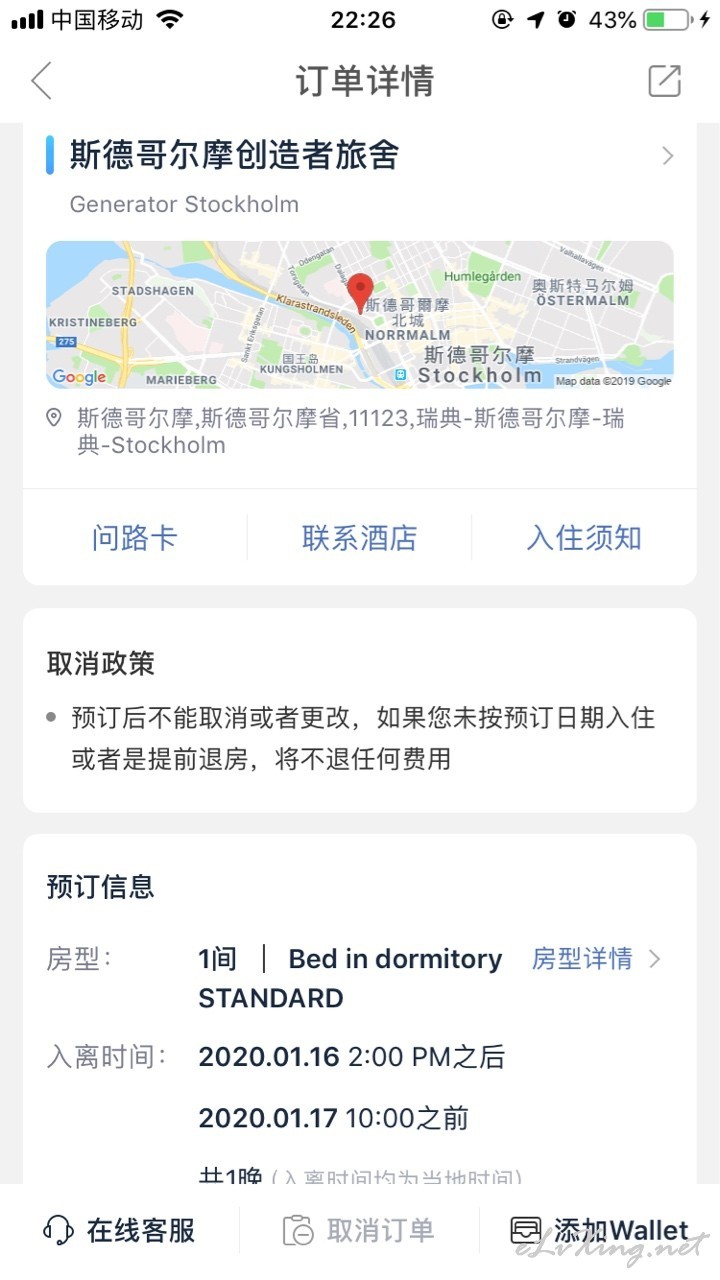Open the 问路卡 direction card
The height and width of the screenshot is (1280, 720).
point(135,538)
